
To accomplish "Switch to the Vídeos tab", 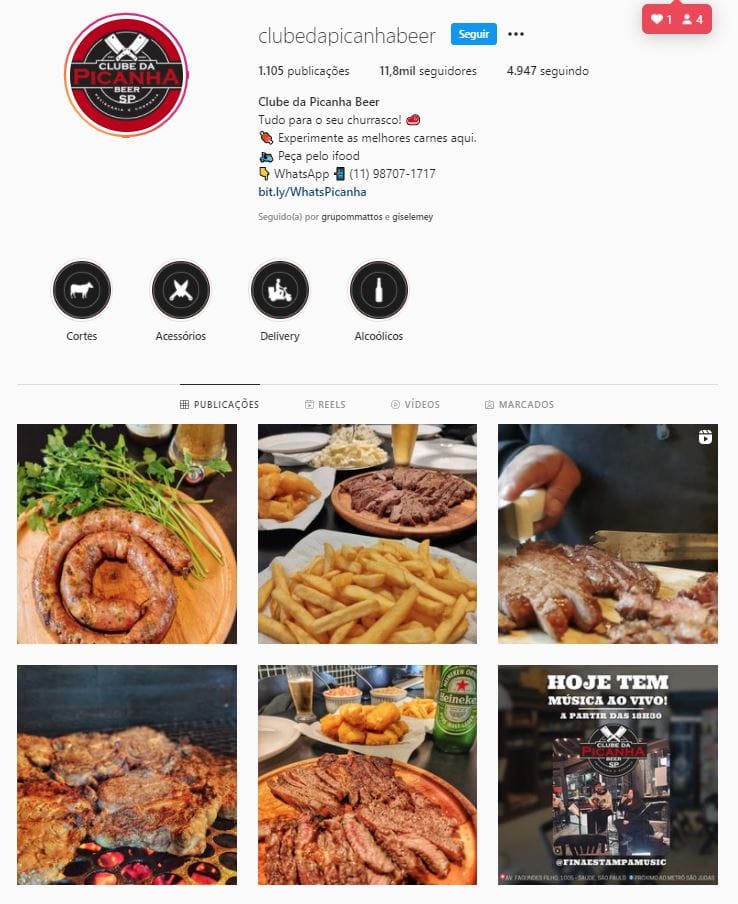I will [415, 405].
